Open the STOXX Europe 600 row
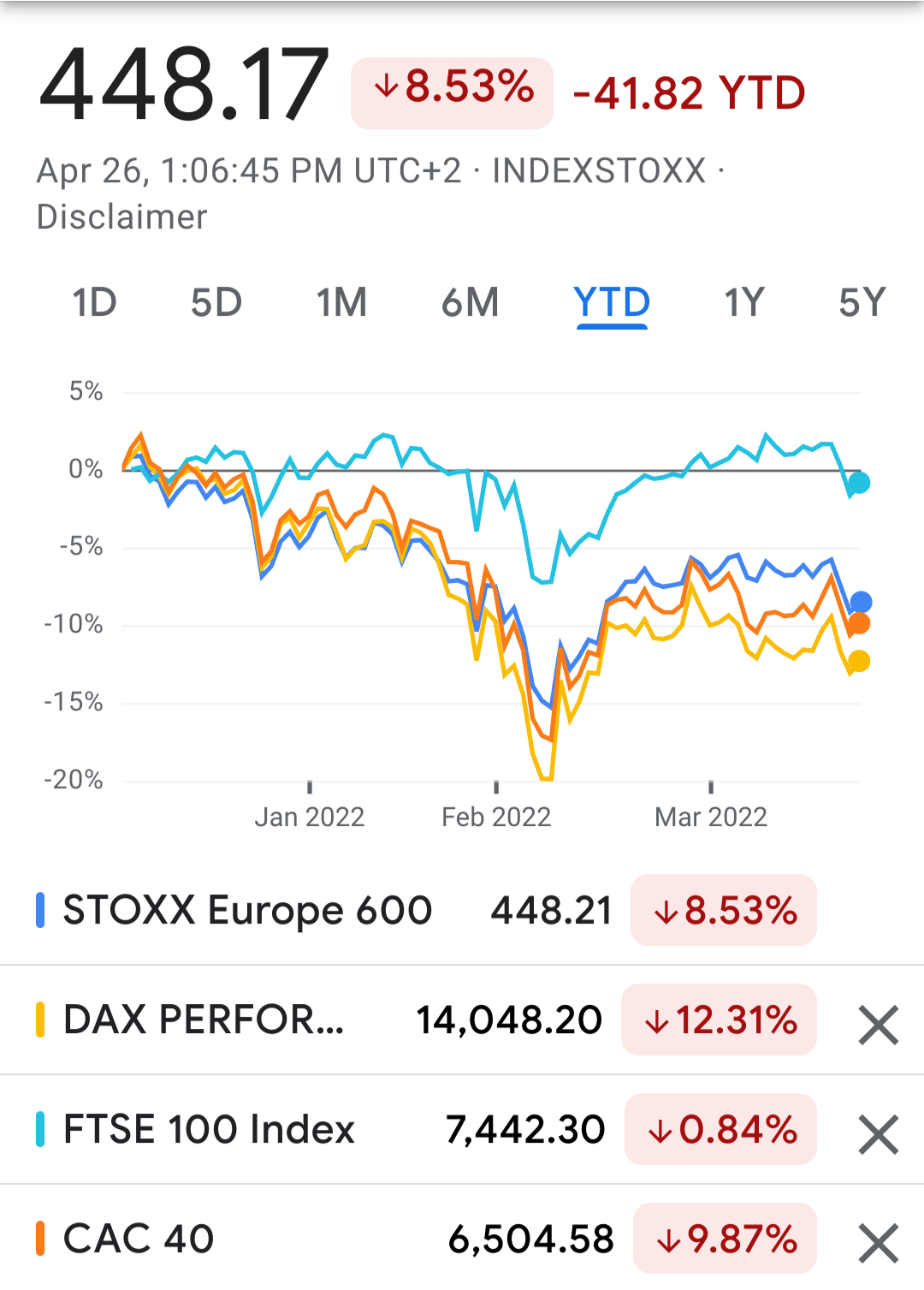Image resolution: width=924 pixels, height=1290 pixels. click(462, 910)
